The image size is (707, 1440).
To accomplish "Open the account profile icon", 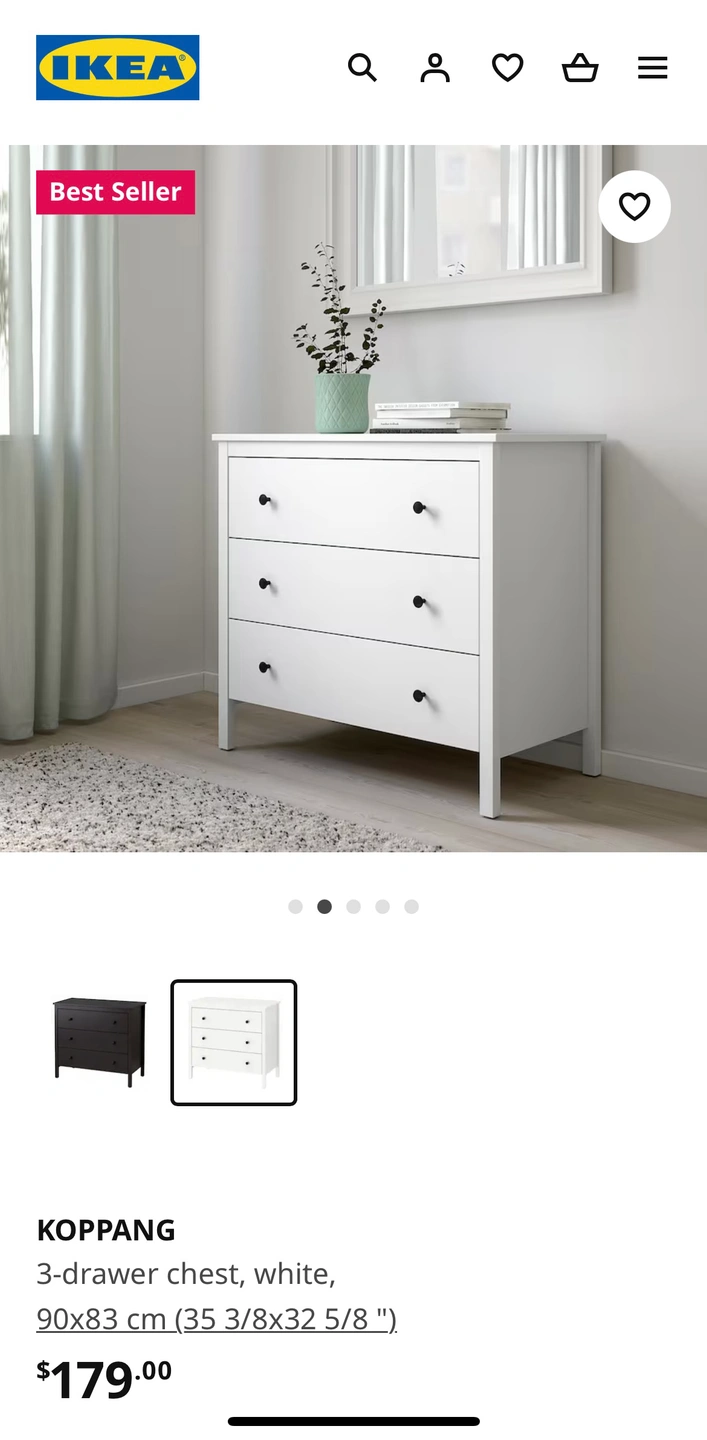I will pyautogui.click(x=435, y=68).
